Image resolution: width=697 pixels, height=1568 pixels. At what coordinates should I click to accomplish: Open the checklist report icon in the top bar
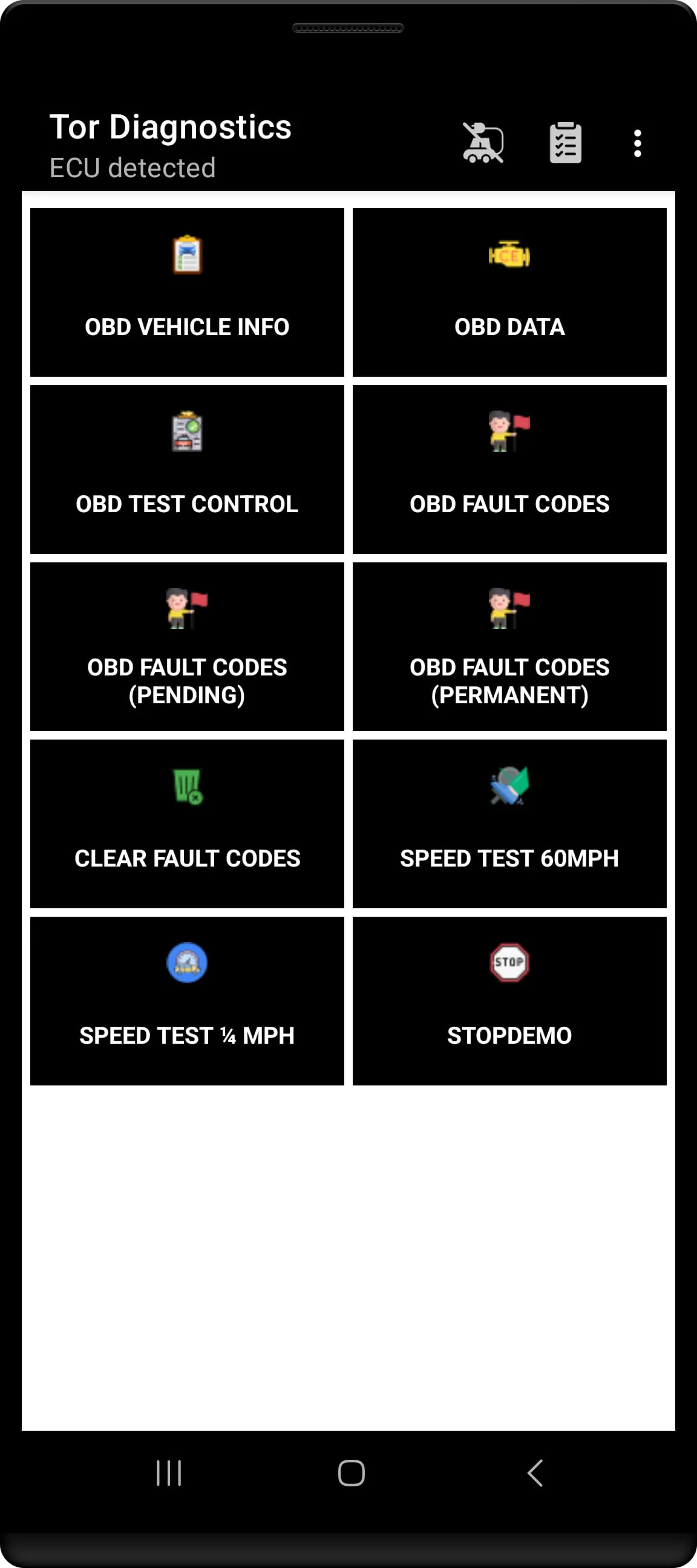[x=564, y=142]
